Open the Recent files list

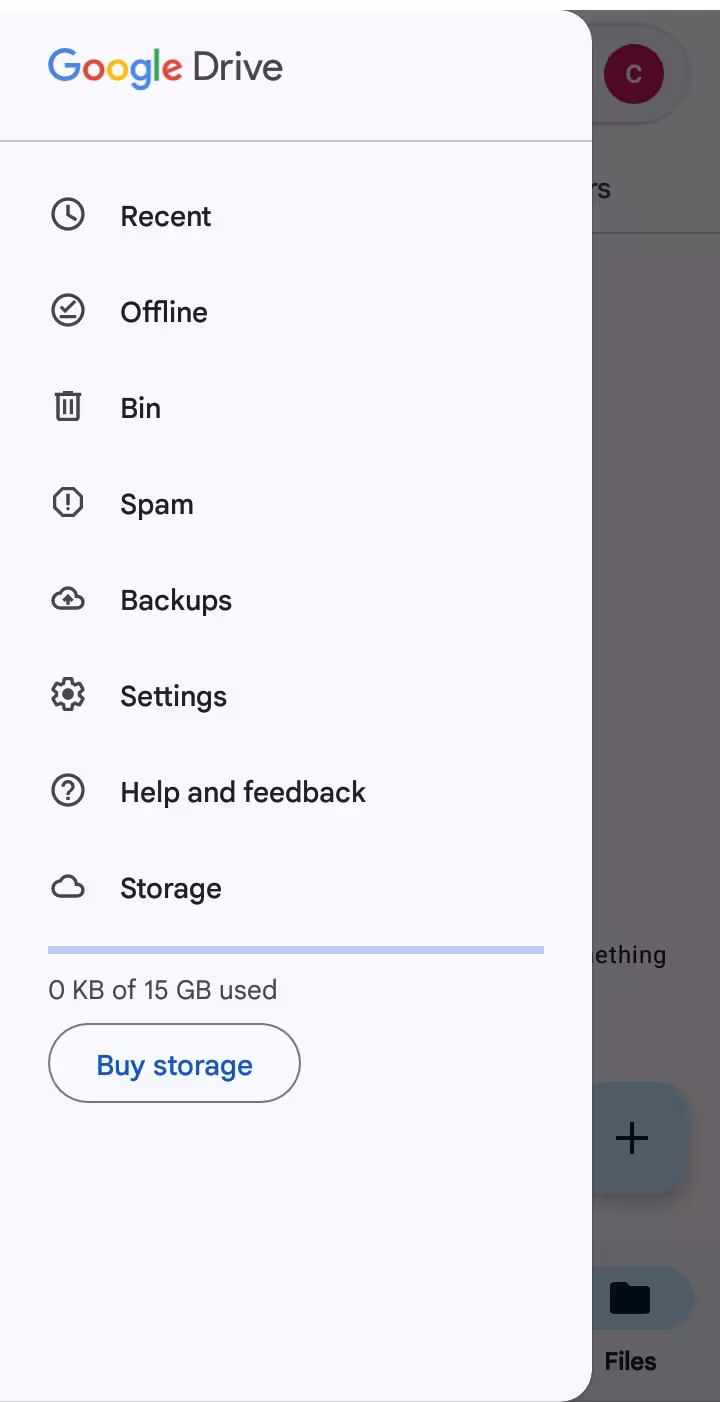165,216
